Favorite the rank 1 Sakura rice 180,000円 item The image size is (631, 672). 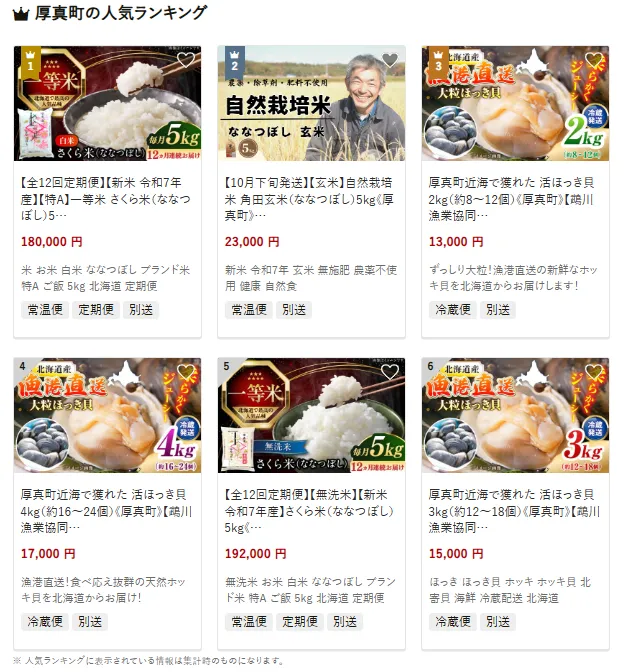coord(186,60)
